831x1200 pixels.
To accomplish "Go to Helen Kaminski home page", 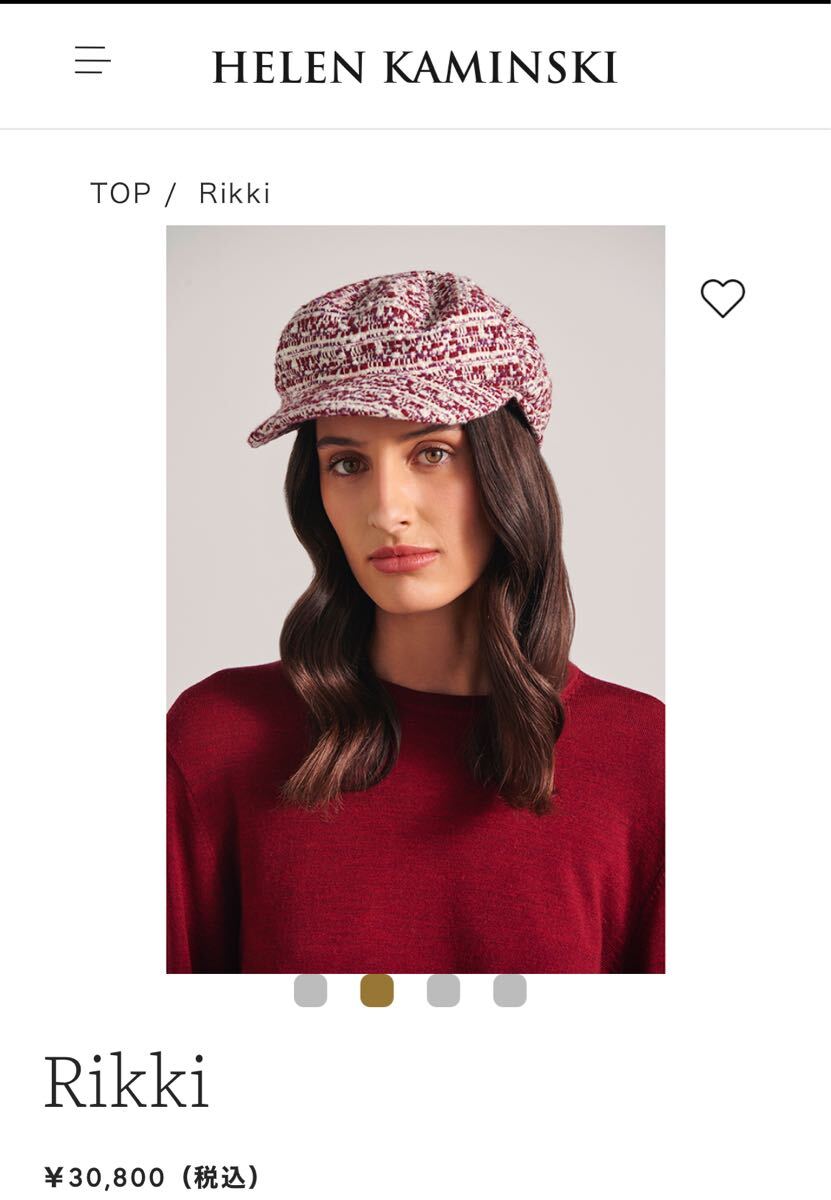I will point(414,67).
